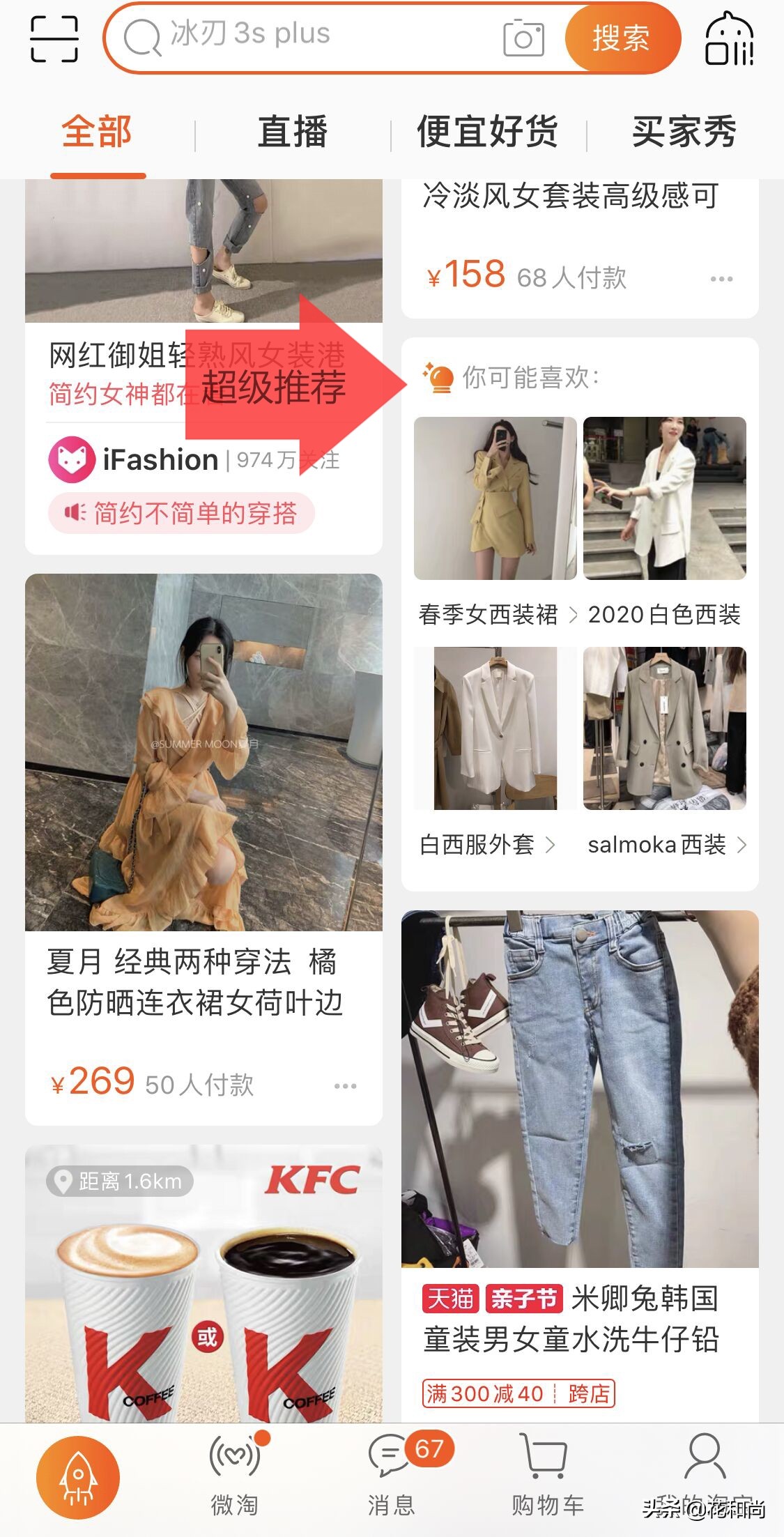Screen dimensions: 784x1537
Task: Open the scan QR code icon
Action: tap(54, 38)
